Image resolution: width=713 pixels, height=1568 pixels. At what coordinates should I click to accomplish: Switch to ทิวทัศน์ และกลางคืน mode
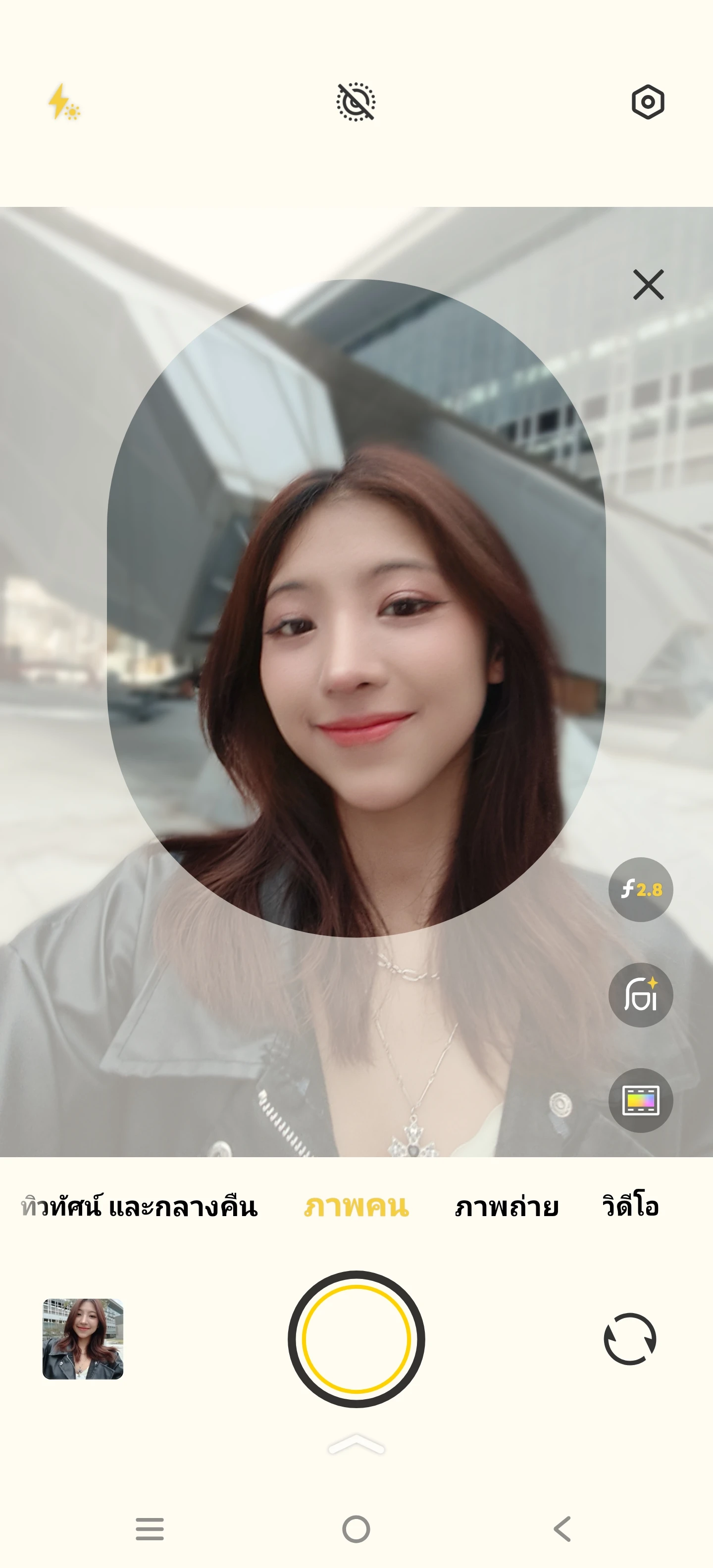(140, 1206)
